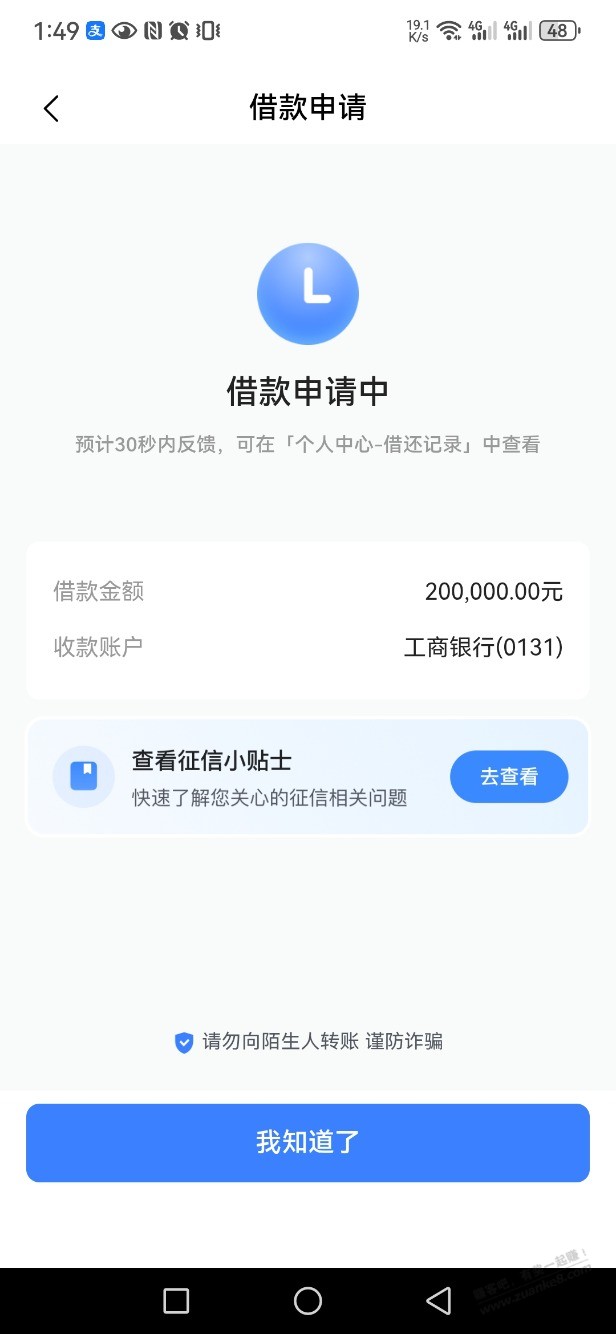This screenshot has height=1334, width=616.
Task: Tap the system home button
Action: point(308,1300)
